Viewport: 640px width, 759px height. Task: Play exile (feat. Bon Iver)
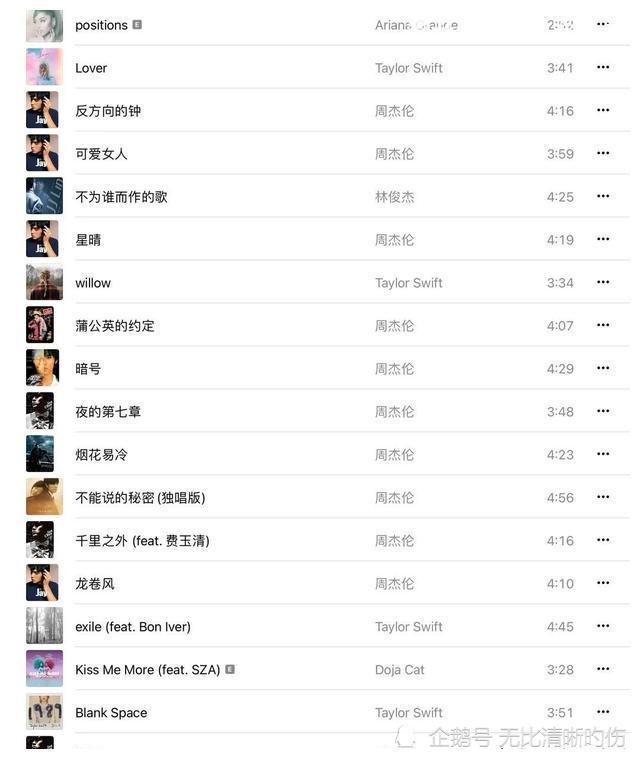(132, 627)
